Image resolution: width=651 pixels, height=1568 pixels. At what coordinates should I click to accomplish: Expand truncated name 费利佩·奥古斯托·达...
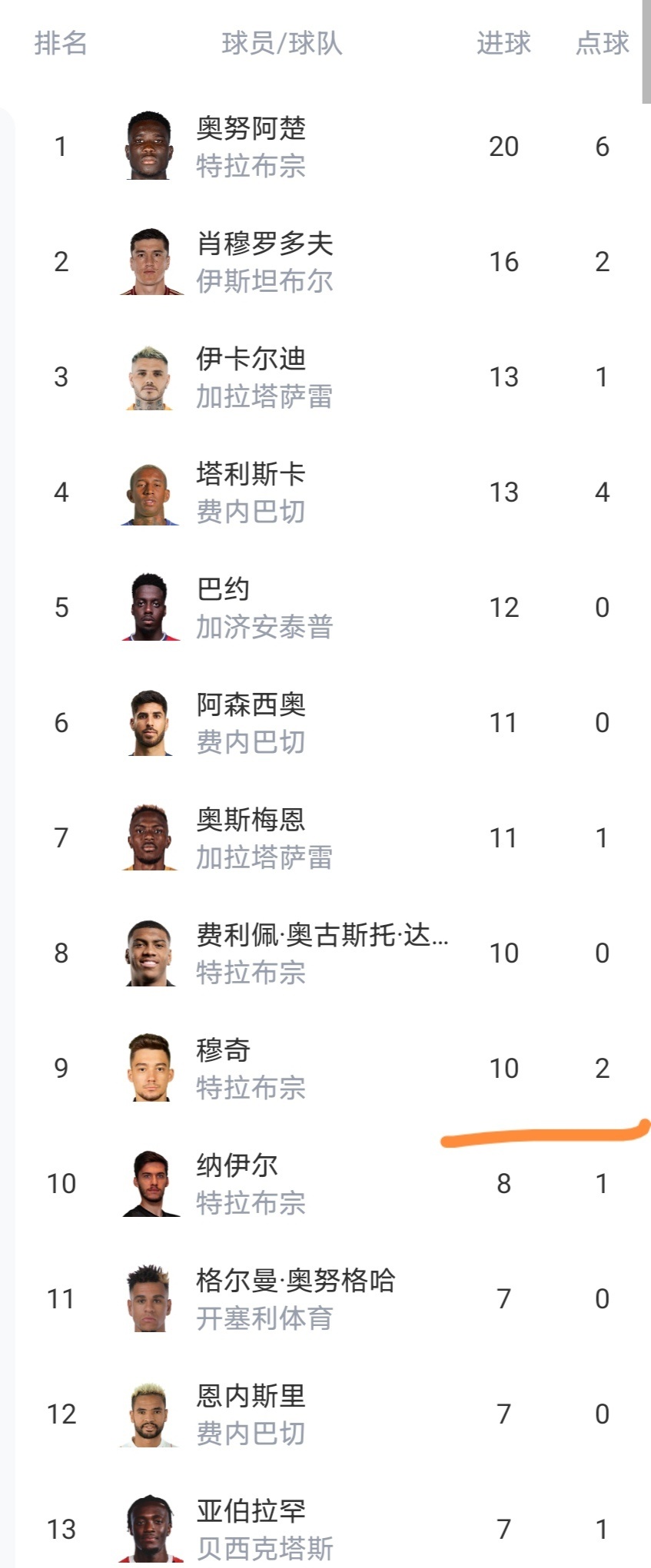coord(321,935)
